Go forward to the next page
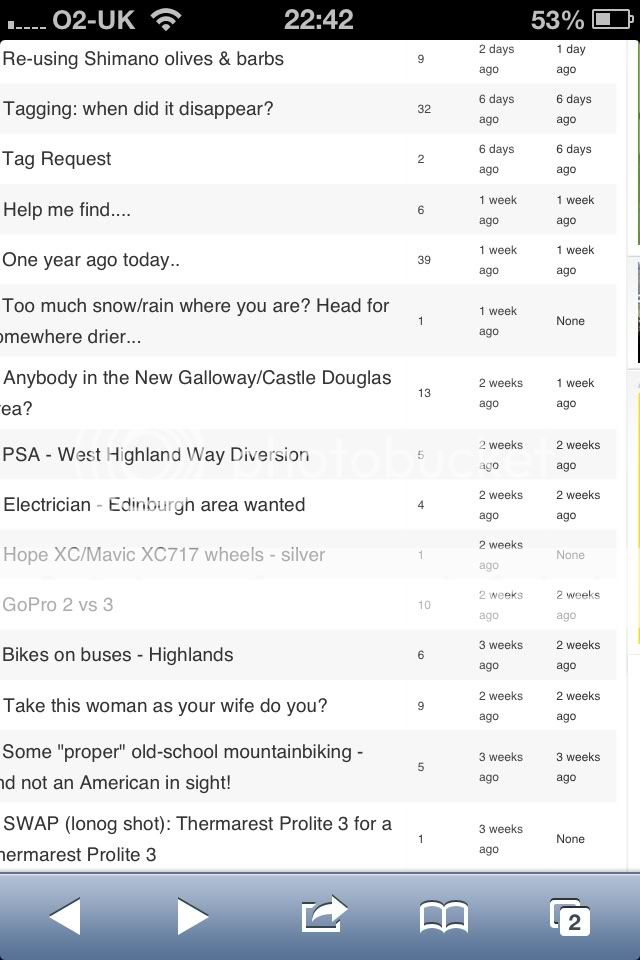Screen dimensions: 640x960 192,915
